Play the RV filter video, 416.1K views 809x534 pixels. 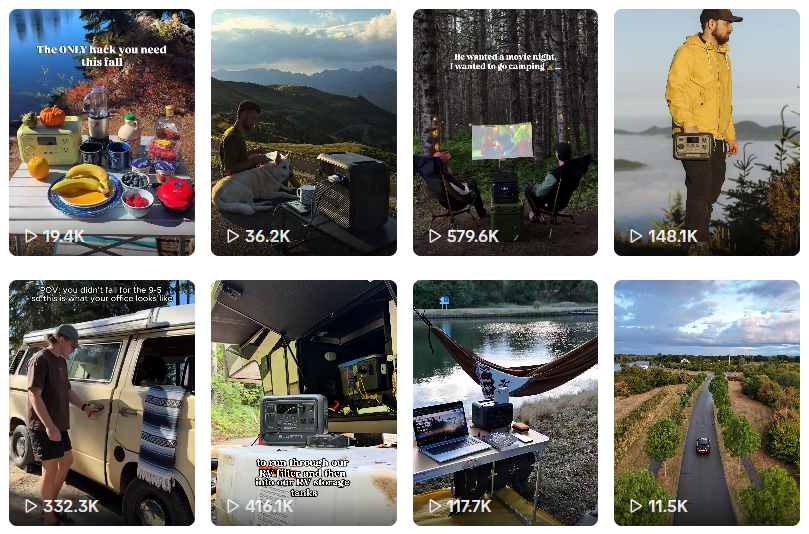tap(303, 402)
